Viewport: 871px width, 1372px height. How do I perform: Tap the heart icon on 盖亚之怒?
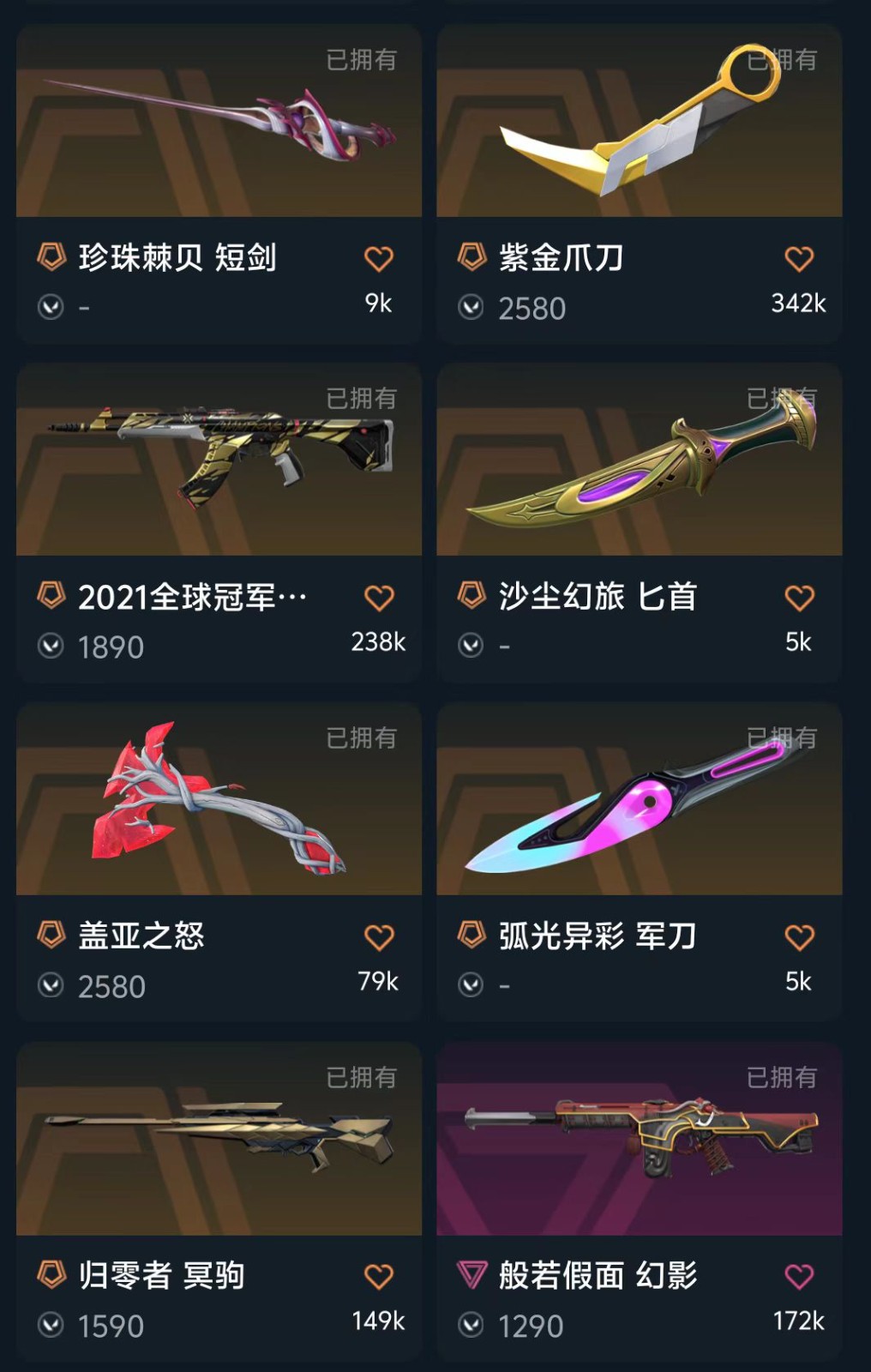coord(379,937)
